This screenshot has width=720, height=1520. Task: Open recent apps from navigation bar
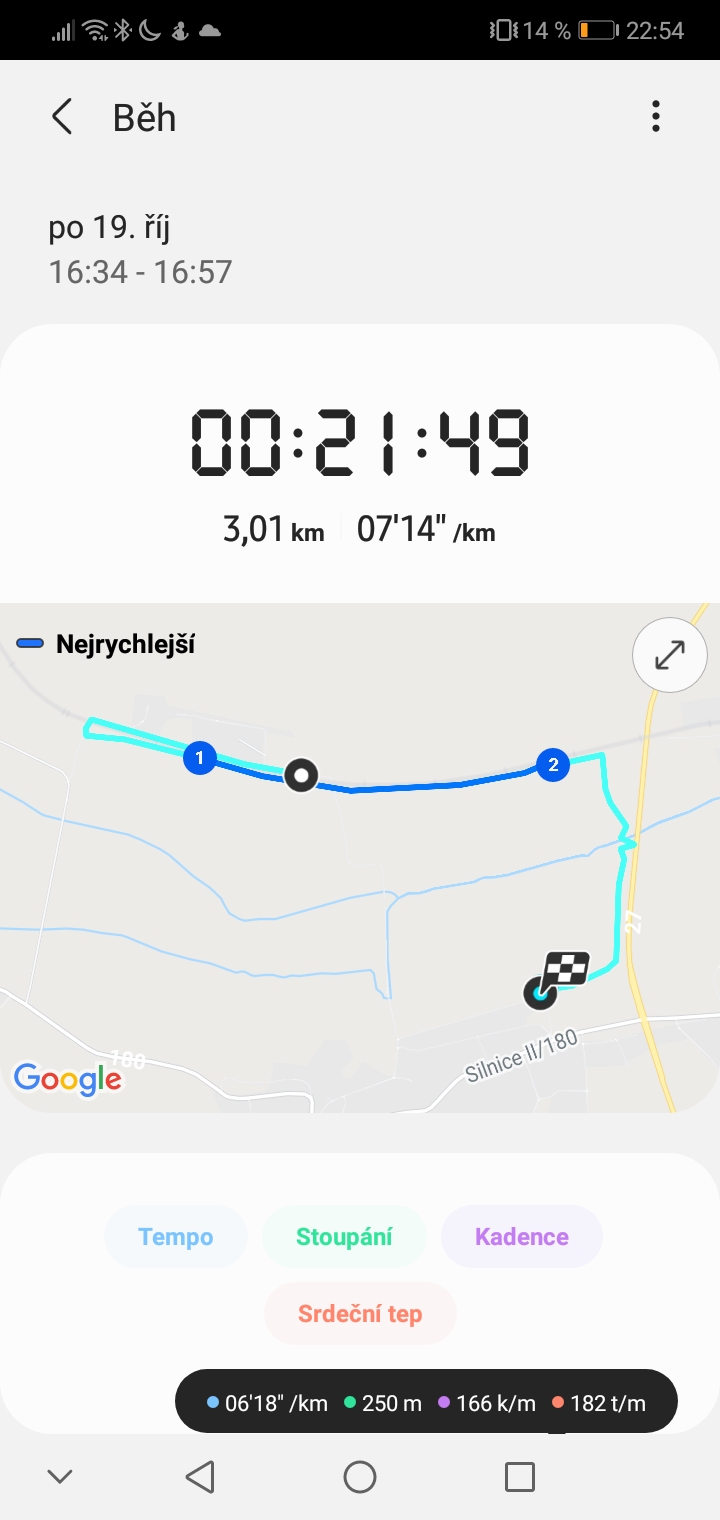[x=520, y=1477]
